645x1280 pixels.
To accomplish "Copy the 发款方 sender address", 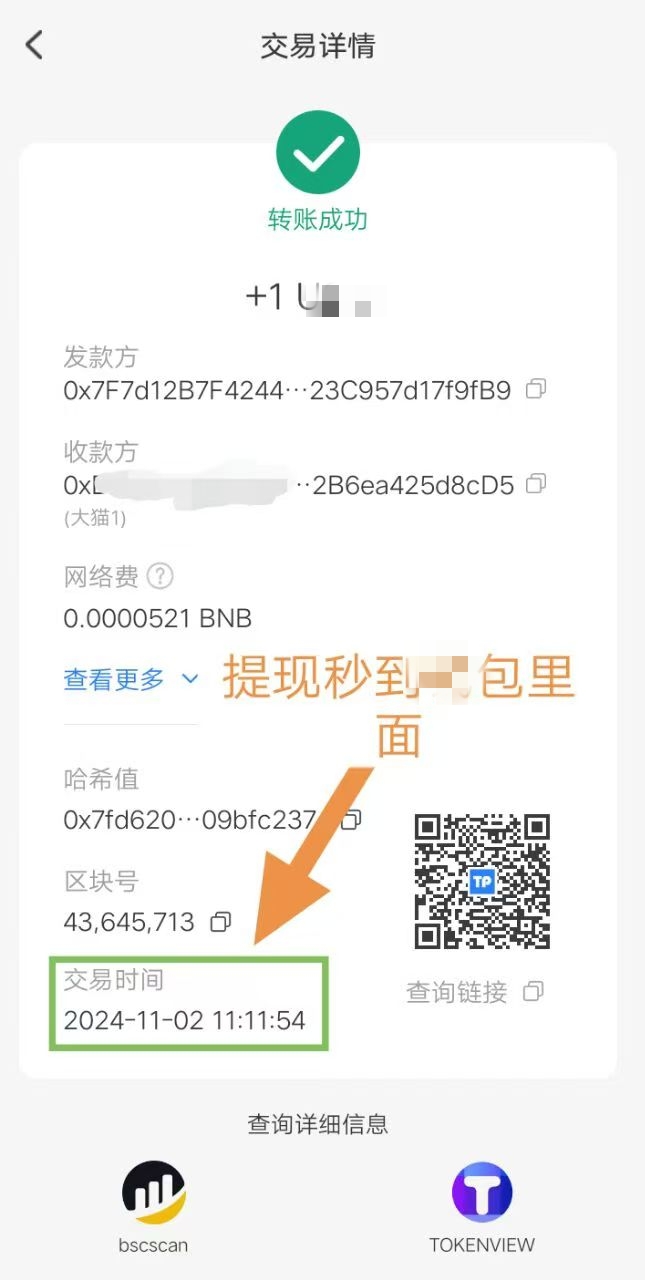I will point(536,389).
